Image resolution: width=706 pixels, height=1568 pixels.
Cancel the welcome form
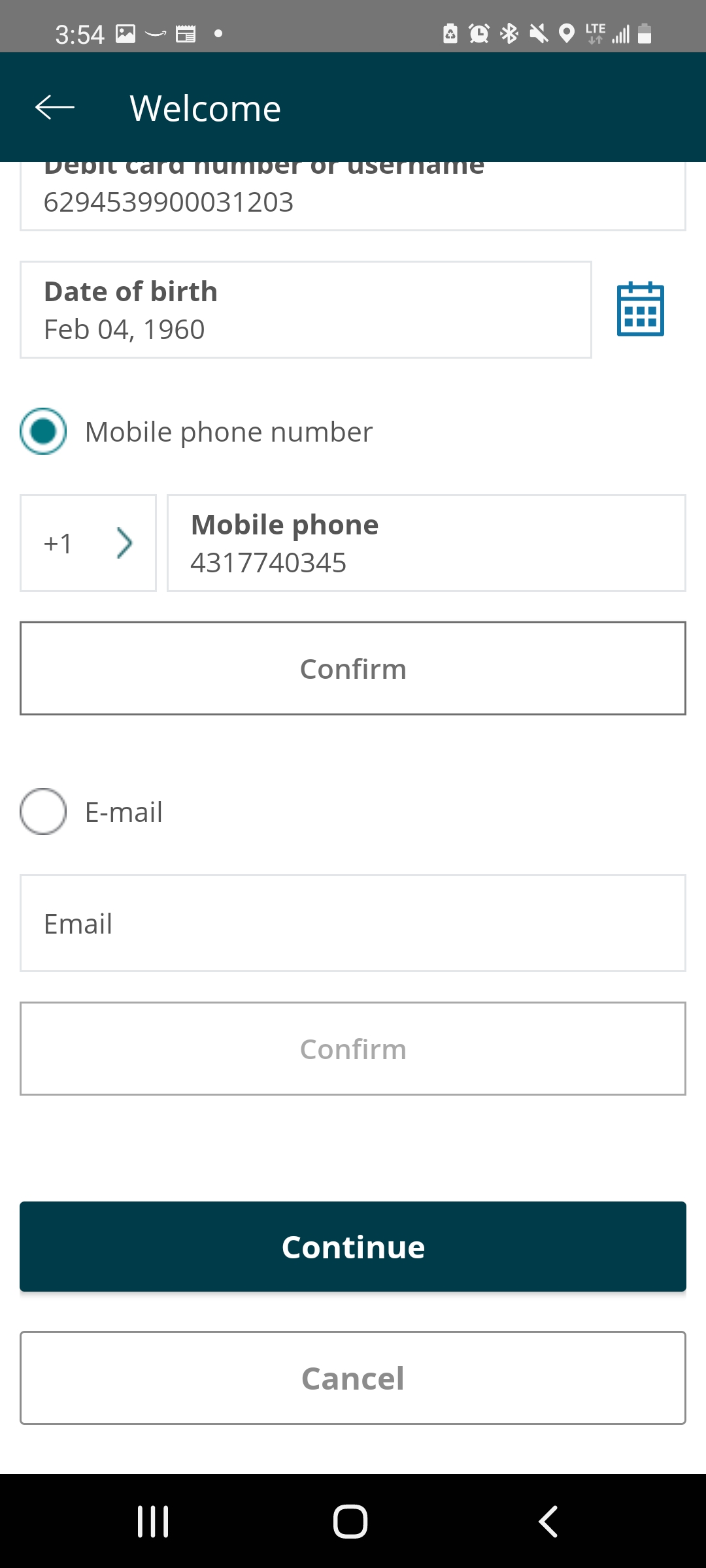353,1378
